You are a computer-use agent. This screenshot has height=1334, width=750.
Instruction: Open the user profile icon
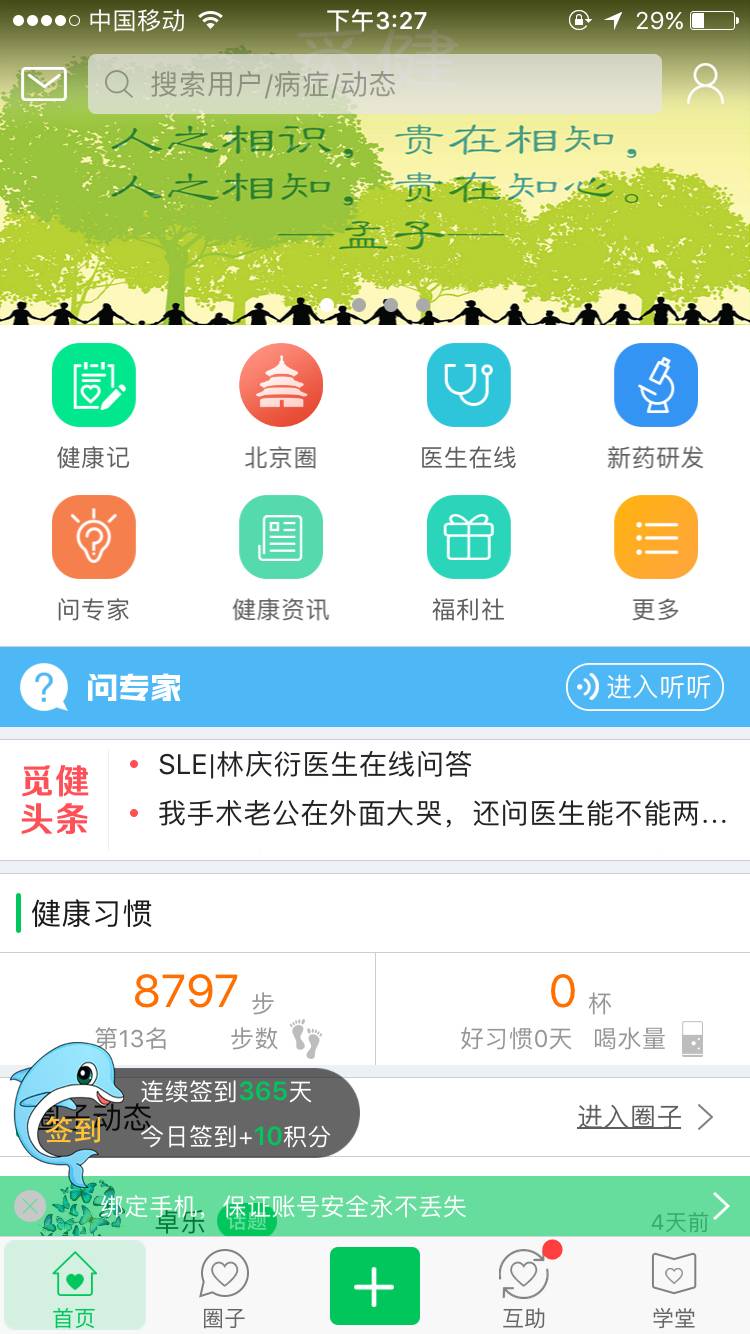coord(705,84)
